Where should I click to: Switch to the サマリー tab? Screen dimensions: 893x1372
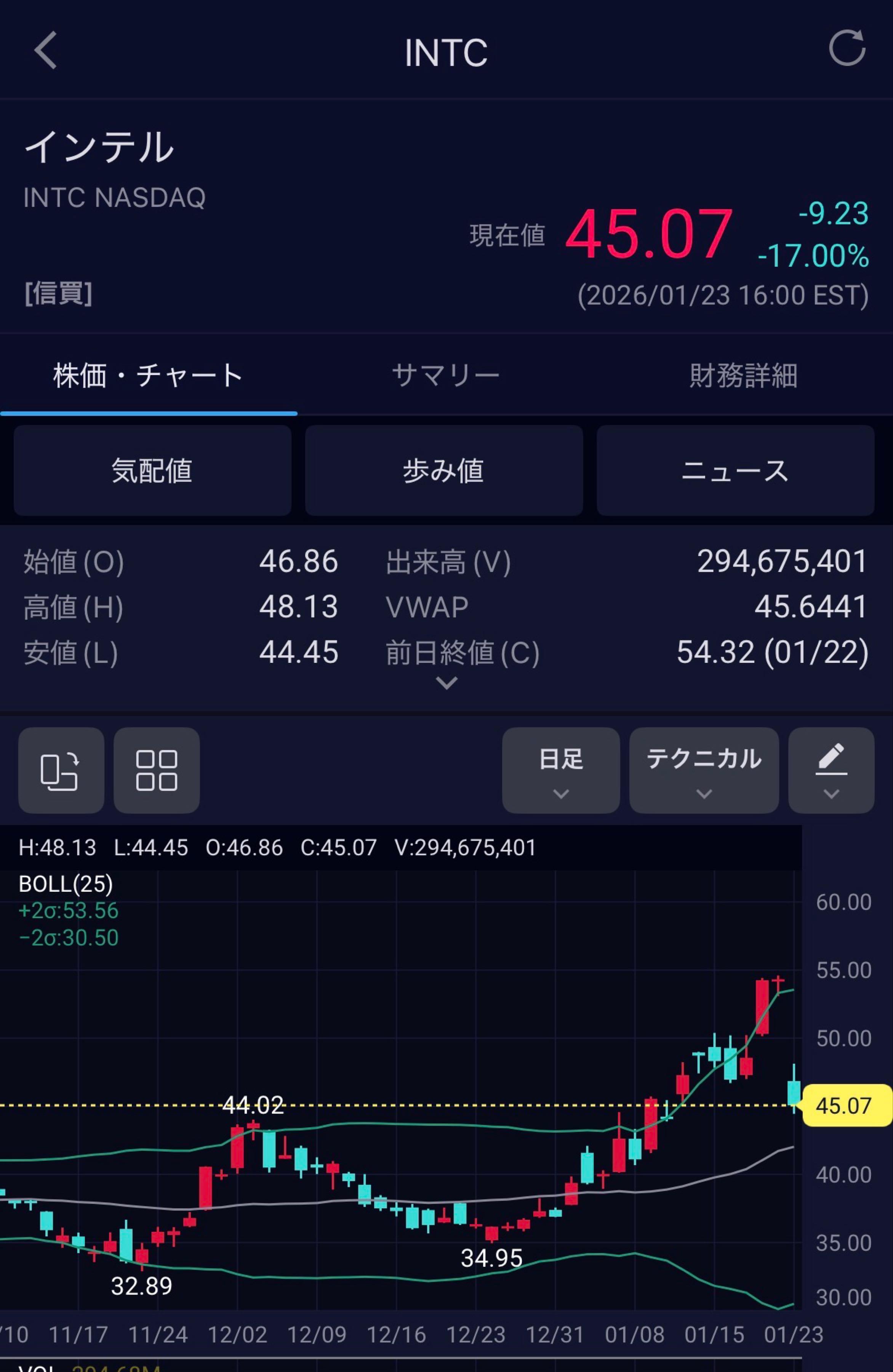[445, 375]
